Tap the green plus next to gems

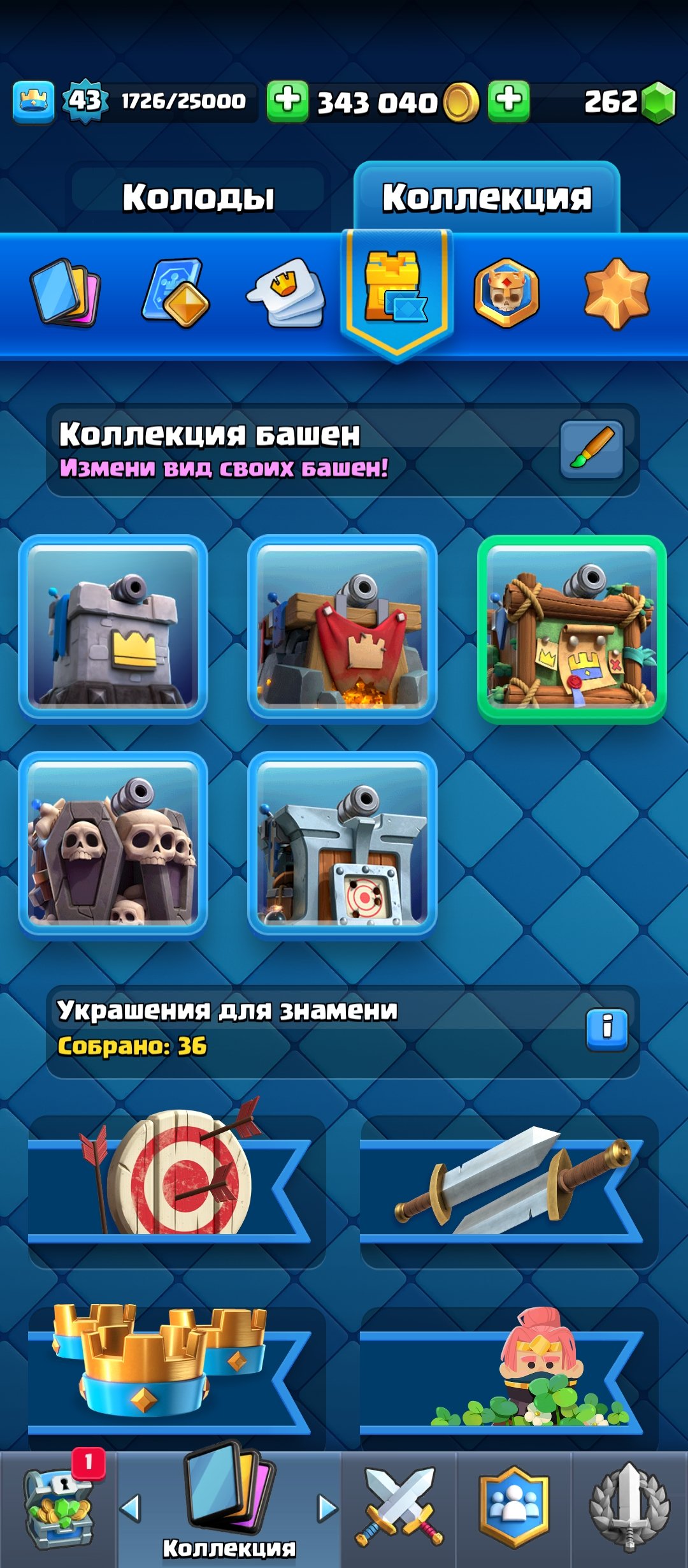[x=508, y=101]
